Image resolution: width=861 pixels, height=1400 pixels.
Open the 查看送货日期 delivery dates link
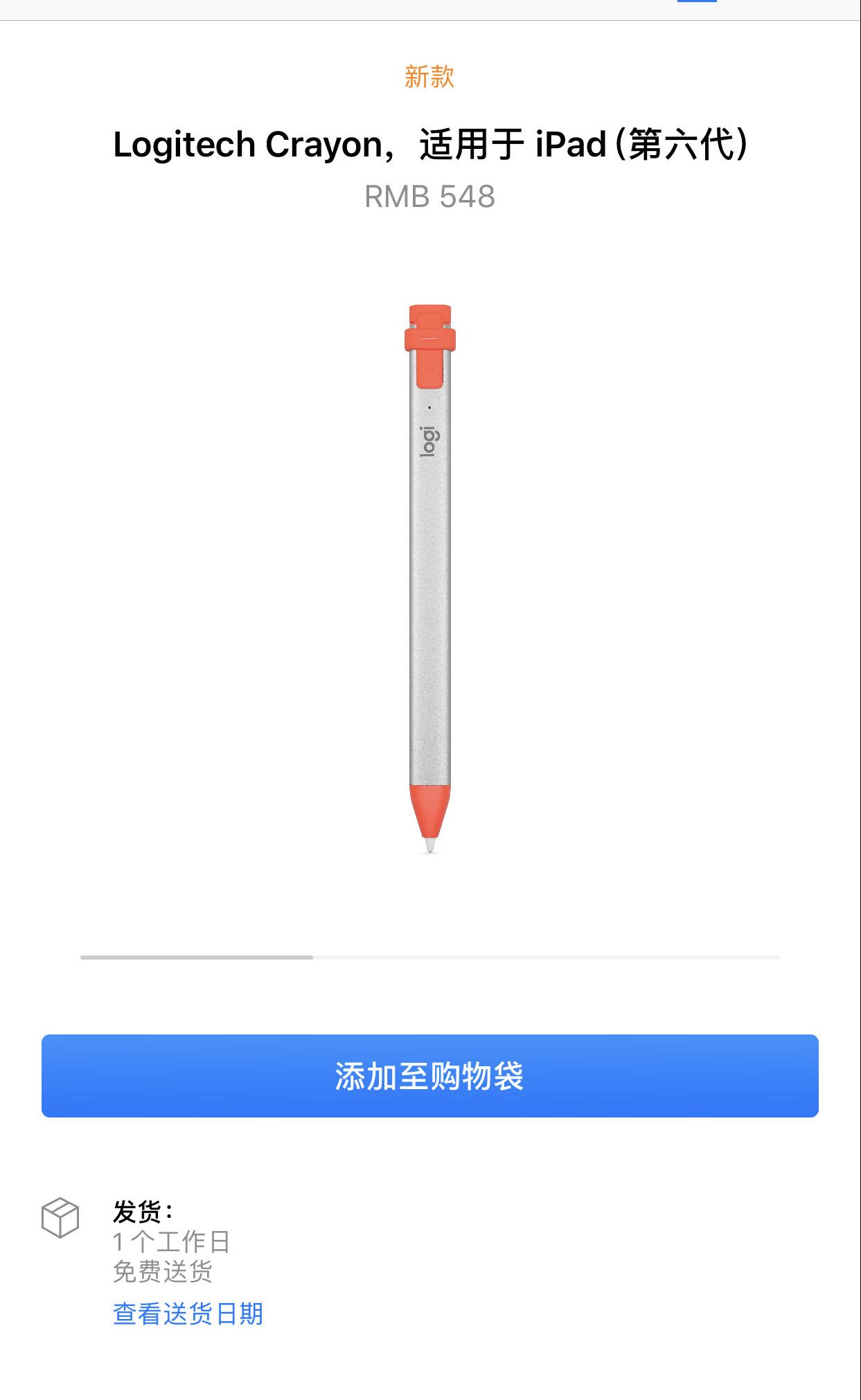click(188, 1313)
